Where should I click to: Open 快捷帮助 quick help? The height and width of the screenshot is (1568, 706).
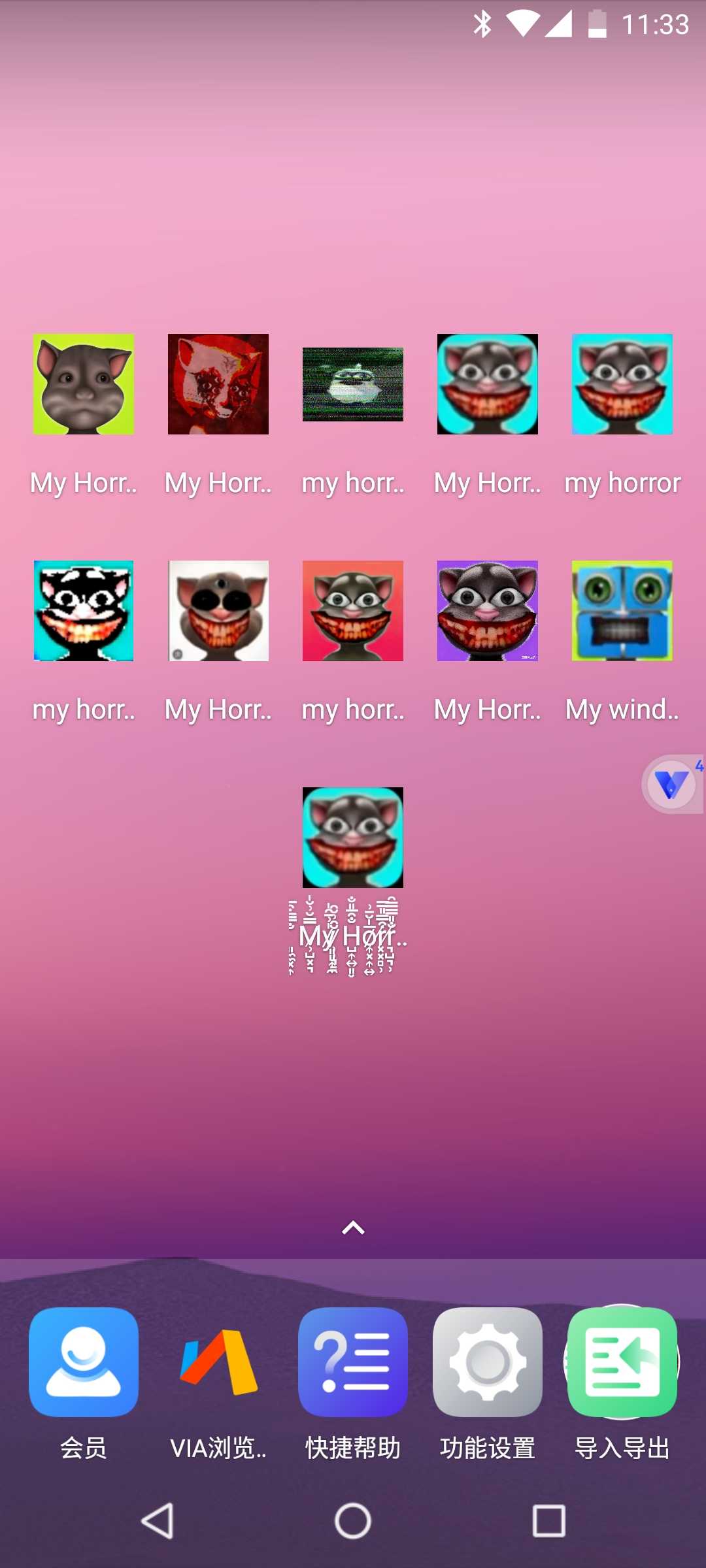(x=353, y=1362)
